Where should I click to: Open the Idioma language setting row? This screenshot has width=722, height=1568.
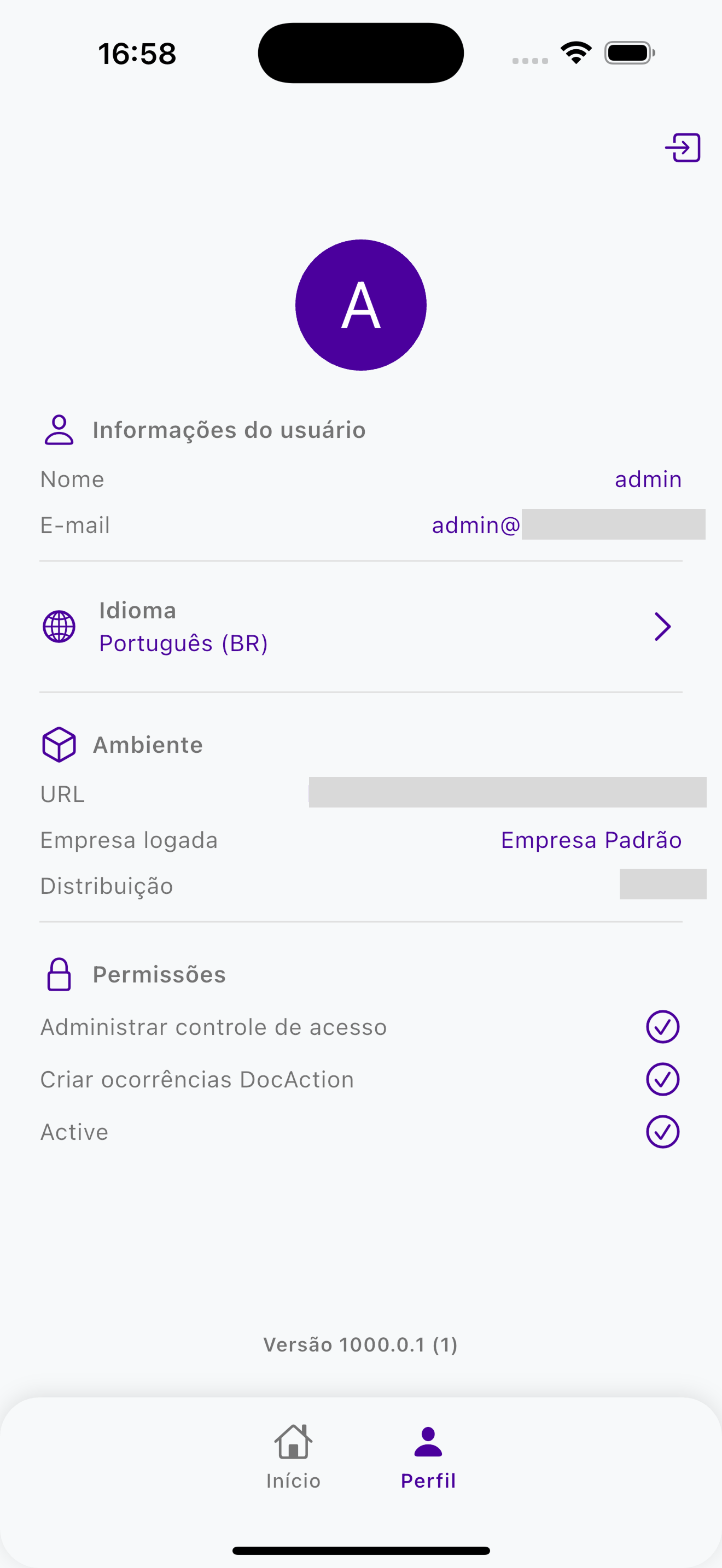[x=361, y=627]
